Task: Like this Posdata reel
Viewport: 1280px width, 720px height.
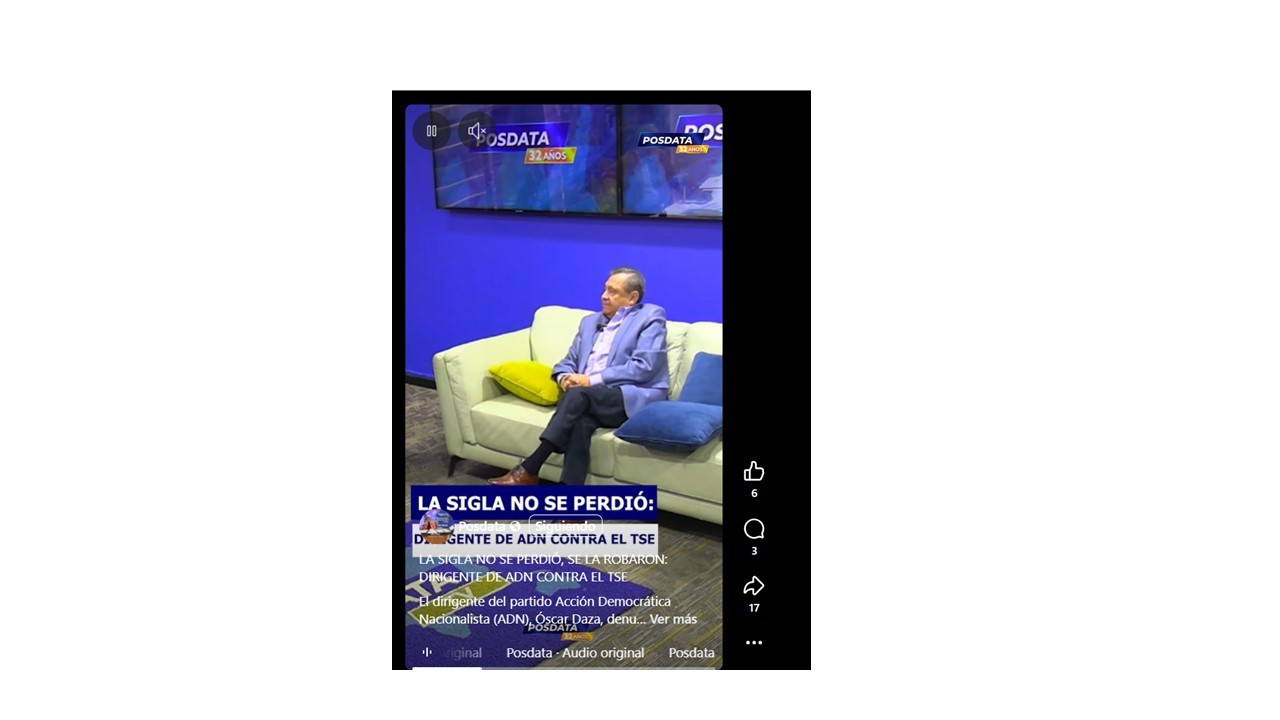Action: [754, 471]
